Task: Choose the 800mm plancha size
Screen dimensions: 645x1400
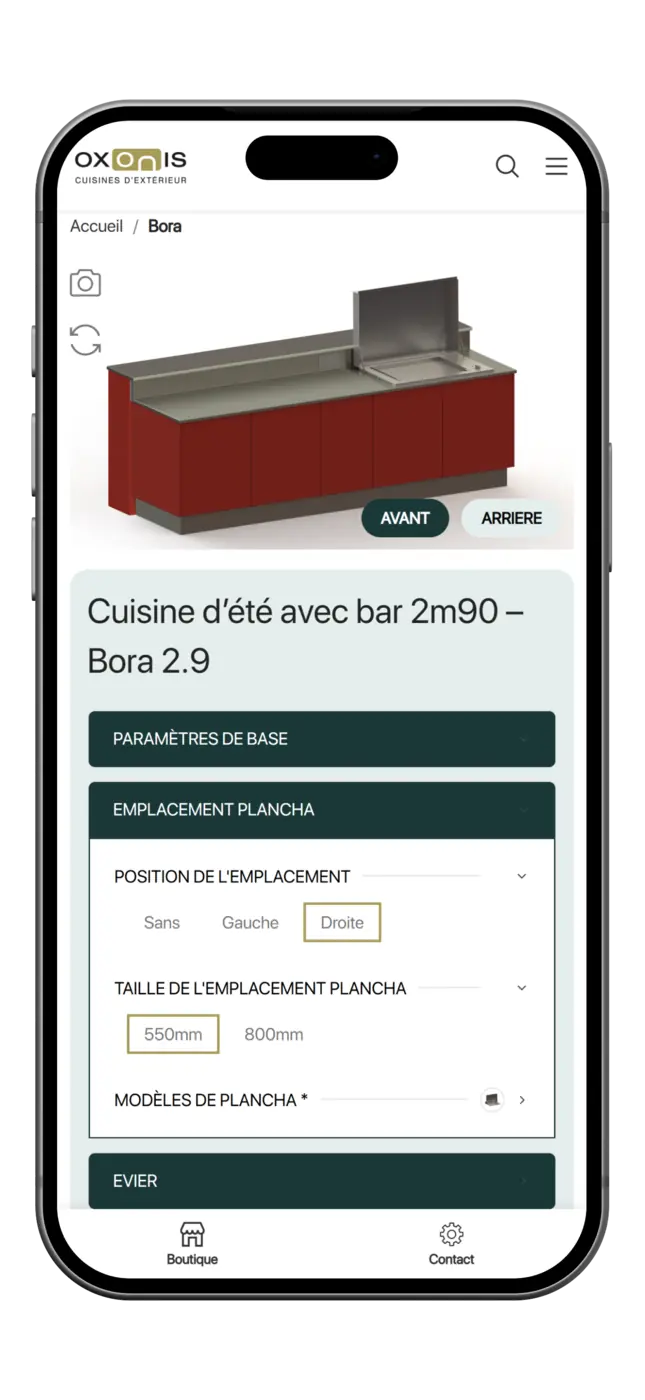Action: click(x=274, y=1034)
